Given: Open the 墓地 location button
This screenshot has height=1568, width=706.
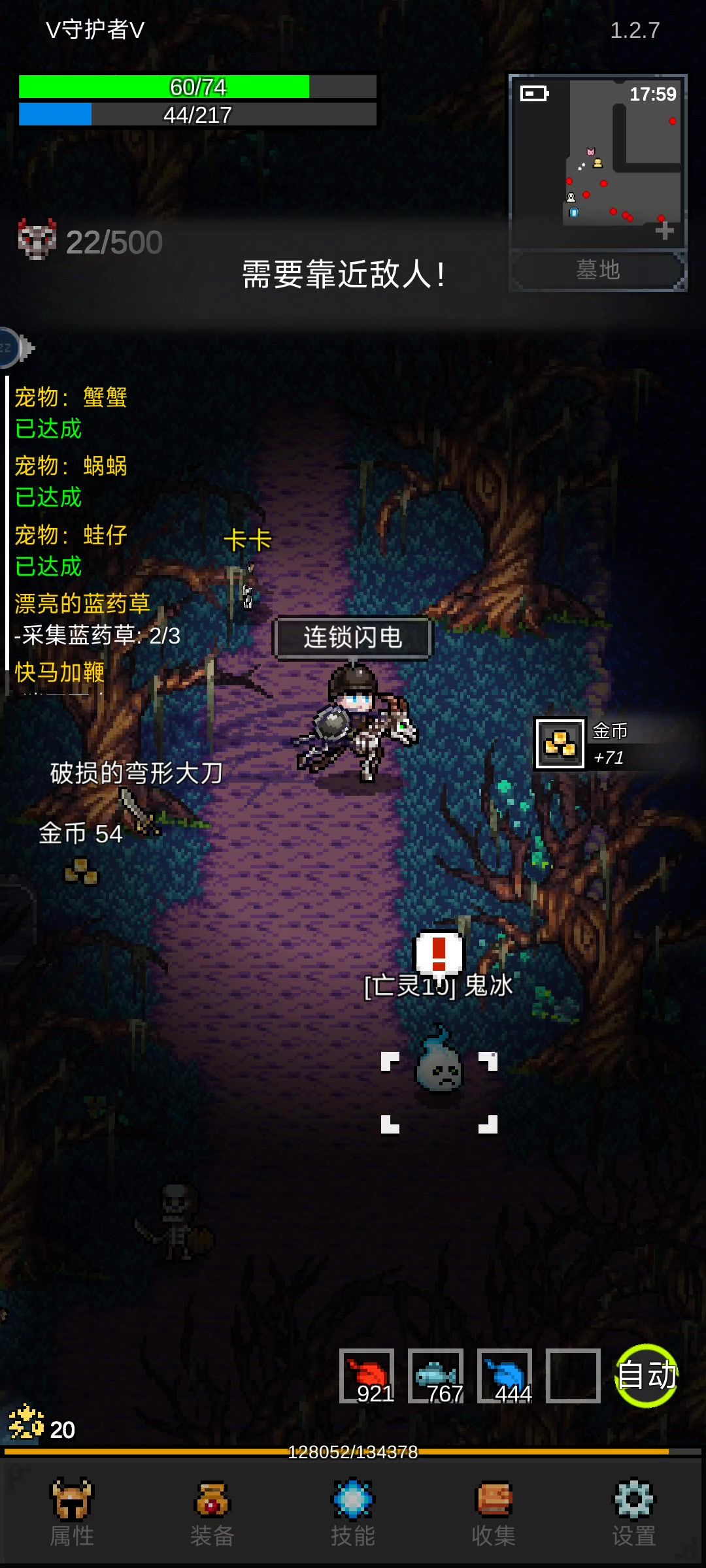Looking at the screenshot, I should click(x=597, y=270).
